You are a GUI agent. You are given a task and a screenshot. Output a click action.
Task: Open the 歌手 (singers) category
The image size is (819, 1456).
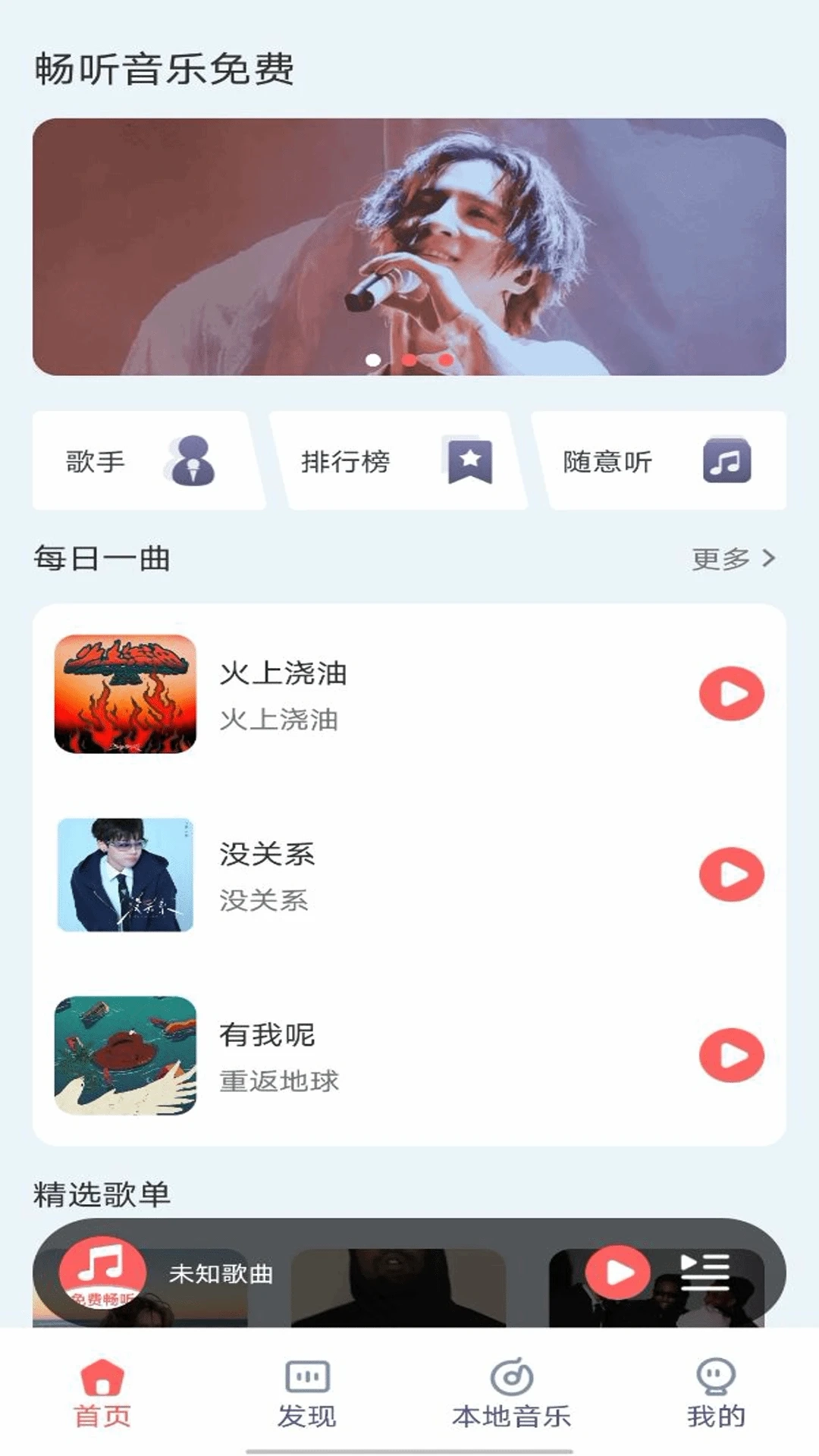point(146,461)
